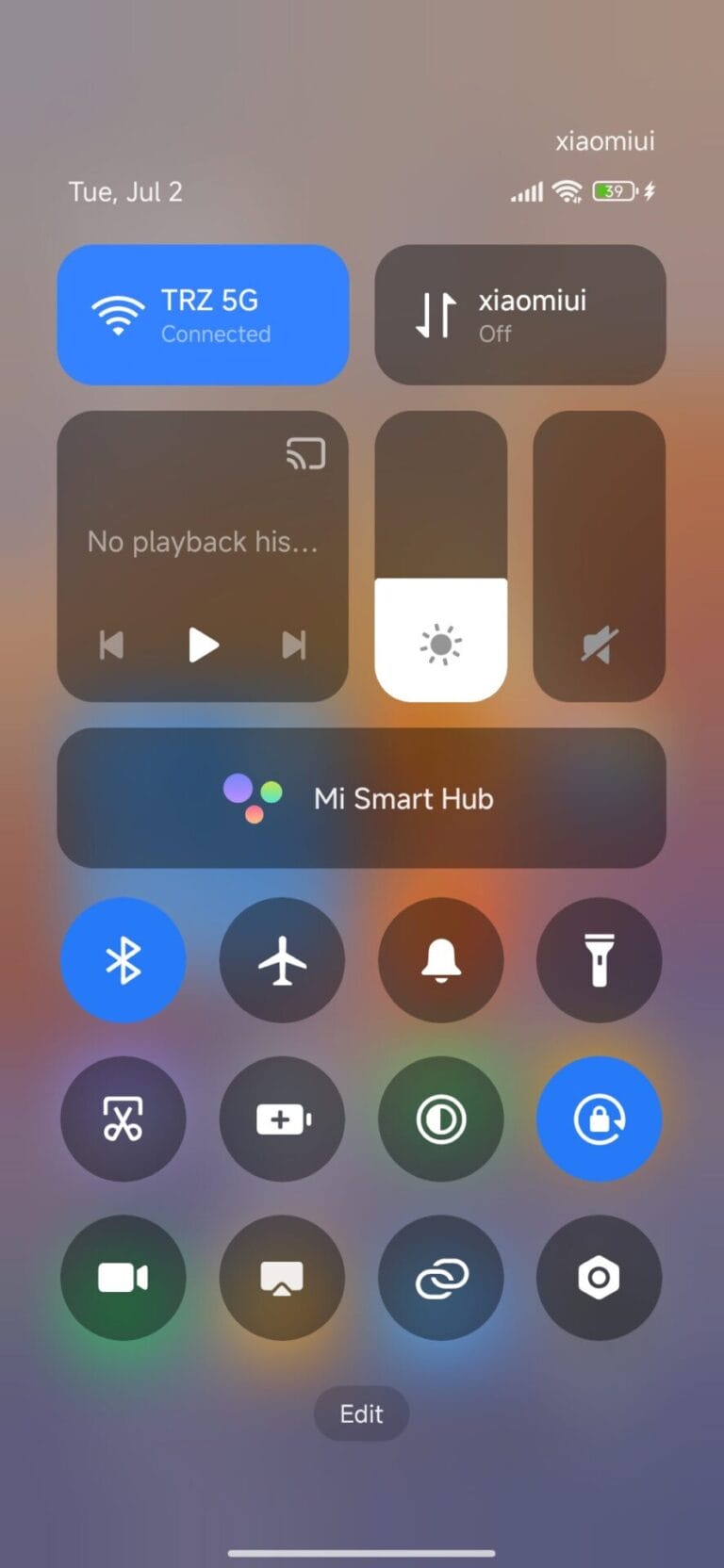Enable airplane mode
The width and height of the screenshot is (724, 1568).
click(282, 959)
